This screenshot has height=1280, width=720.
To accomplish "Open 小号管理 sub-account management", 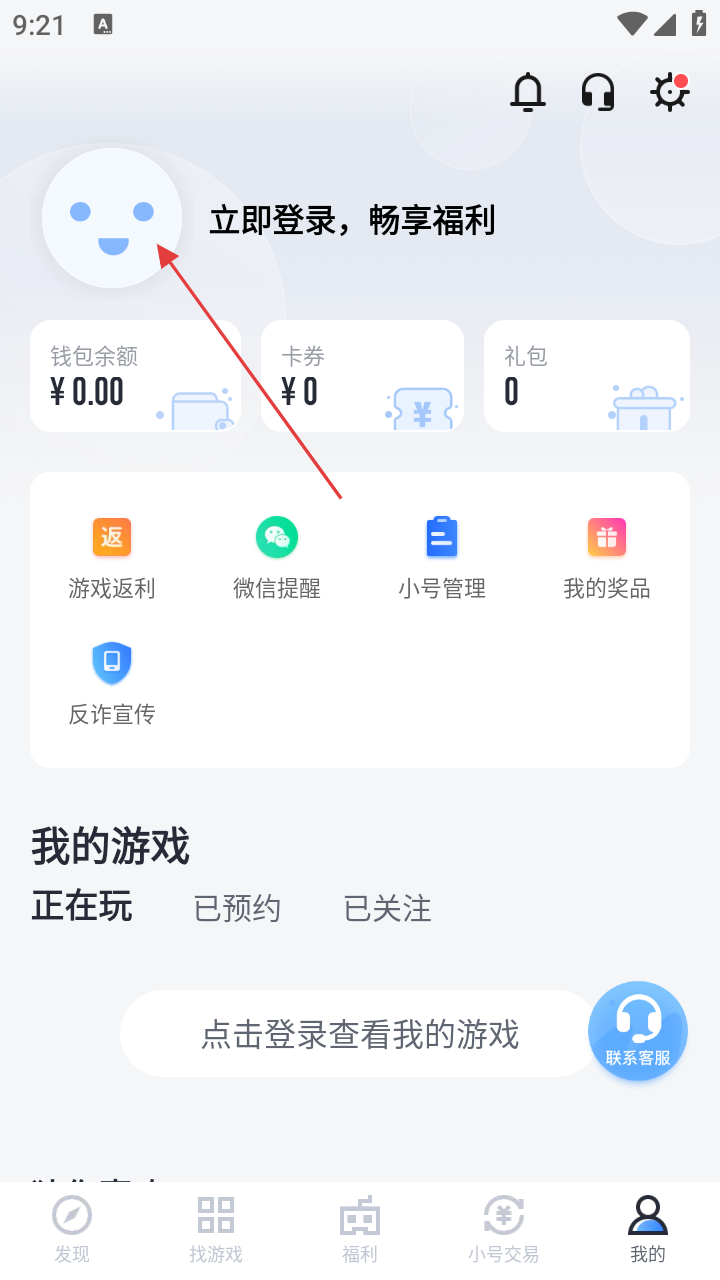I will [442, 558].
